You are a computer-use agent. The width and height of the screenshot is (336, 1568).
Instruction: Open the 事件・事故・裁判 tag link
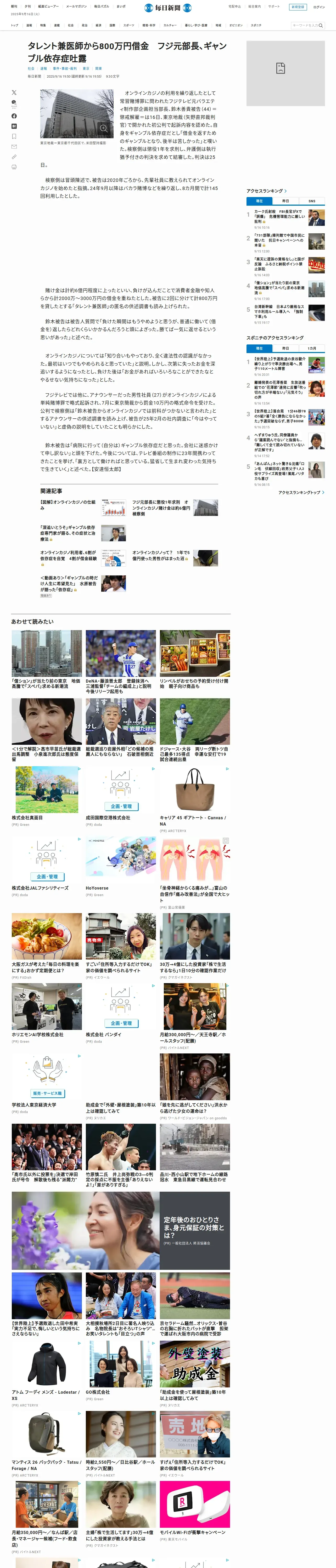click(65, 69)
